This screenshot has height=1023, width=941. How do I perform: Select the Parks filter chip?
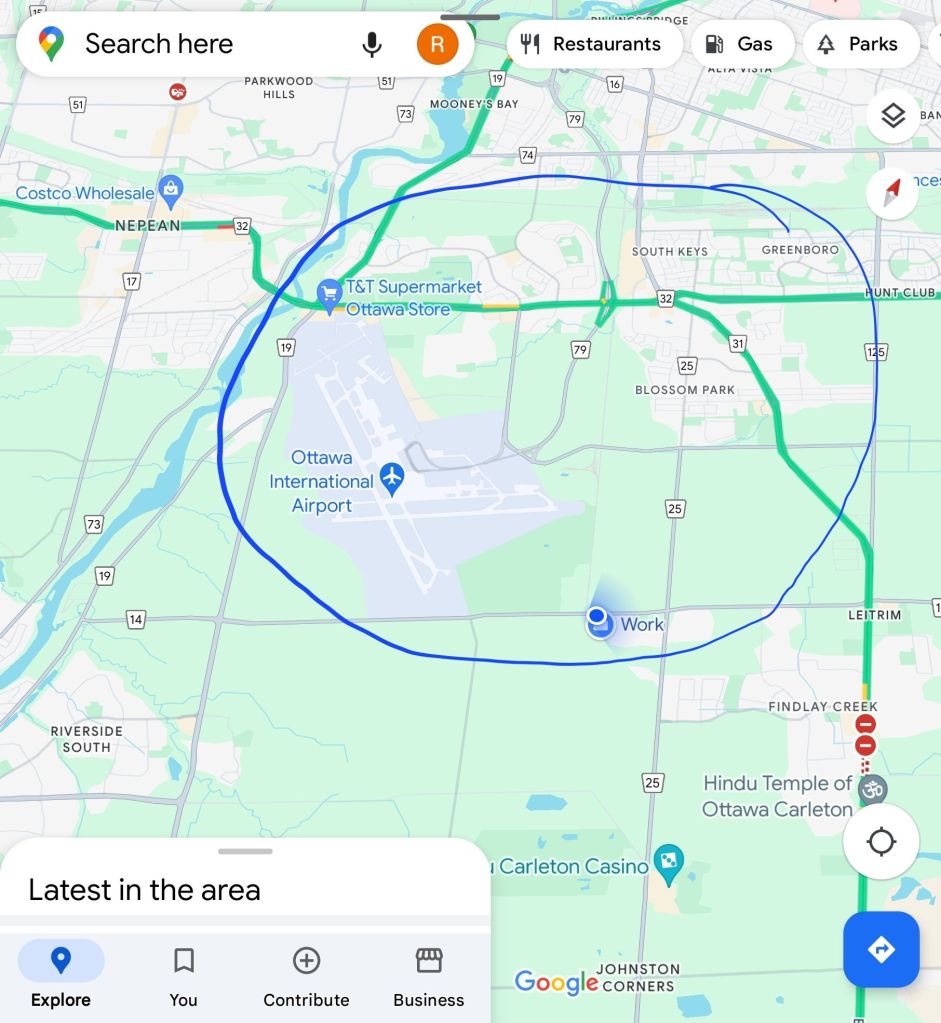point(859,44)
